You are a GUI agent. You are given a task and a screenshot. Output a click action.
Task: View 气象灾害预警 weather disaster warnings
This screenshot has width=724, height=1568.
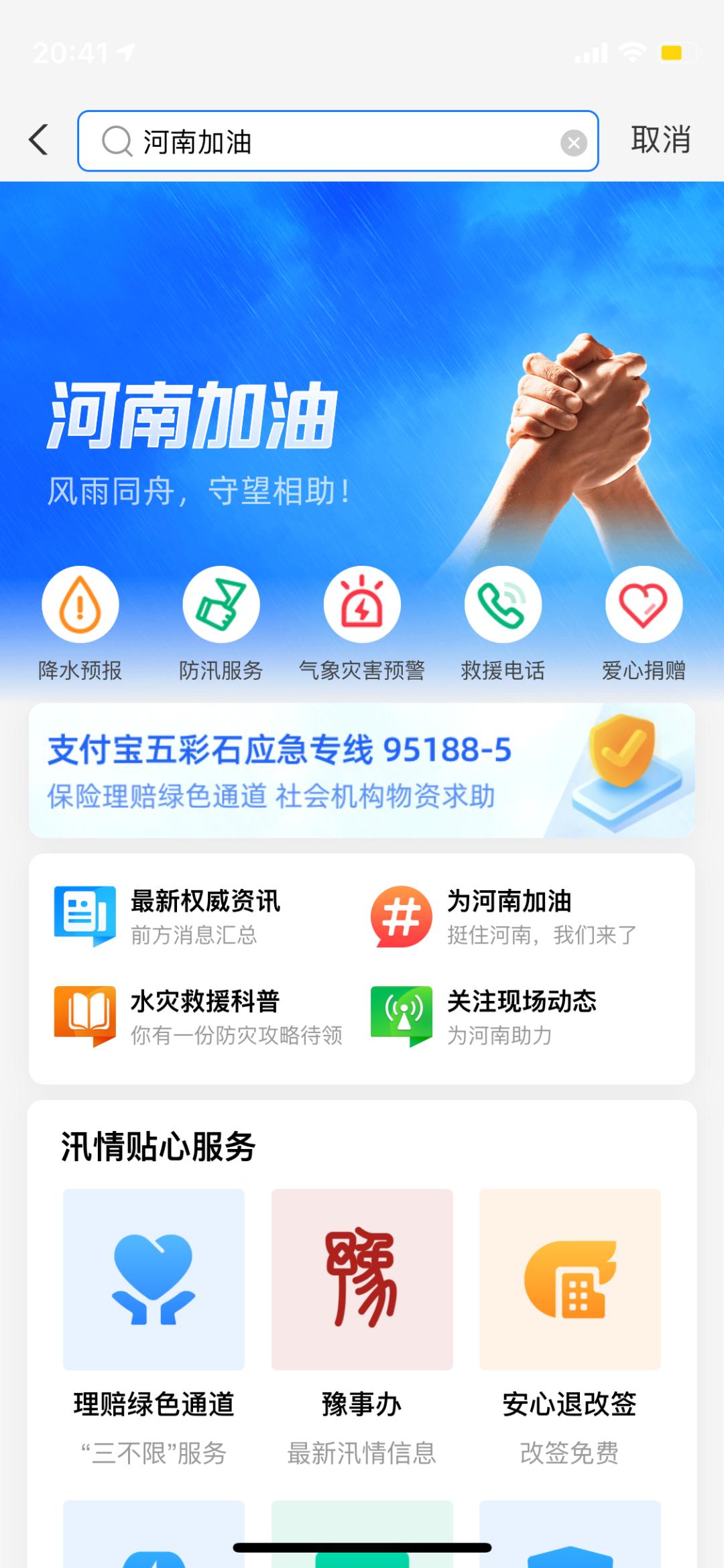[x=362, y=605]
